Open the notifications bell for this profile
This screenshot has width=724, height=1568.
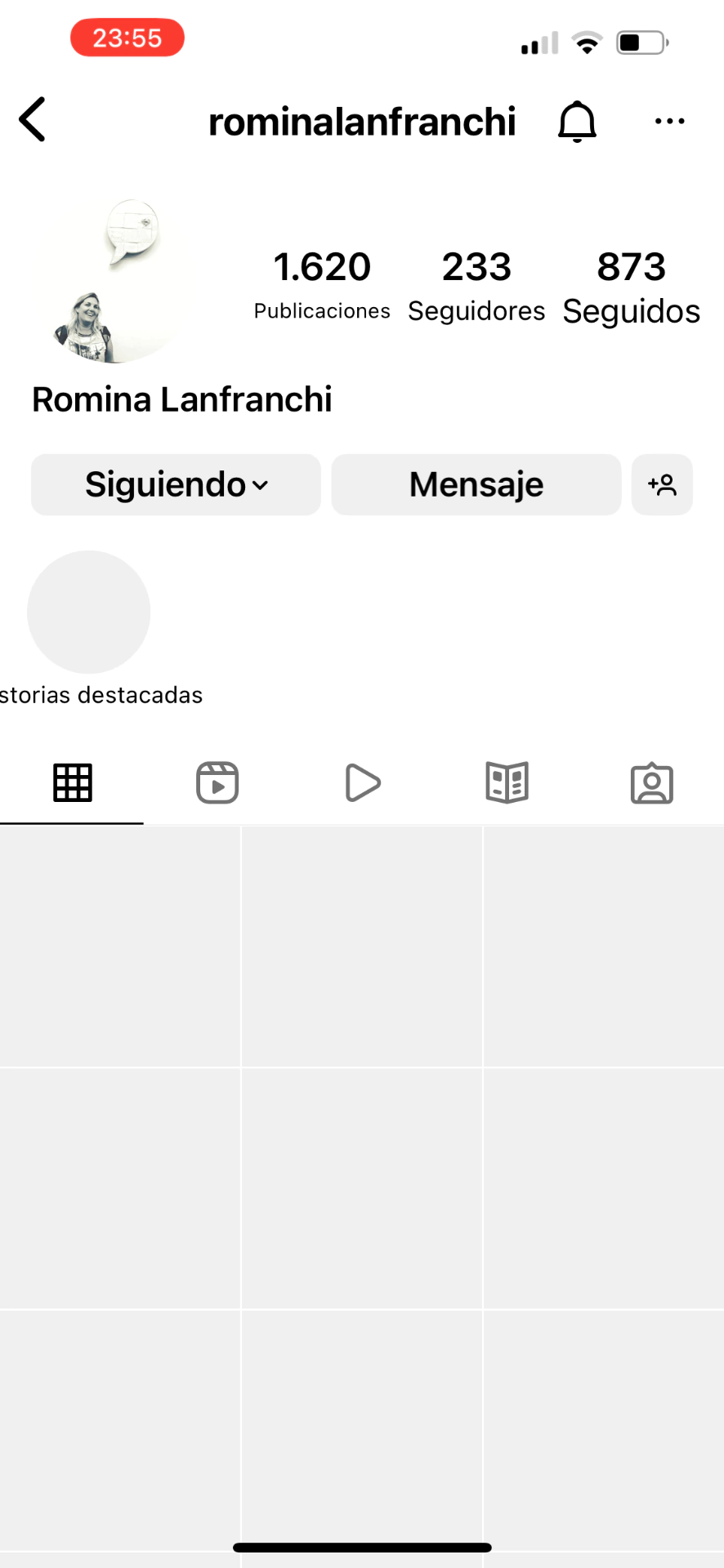(x=577, y=122)
